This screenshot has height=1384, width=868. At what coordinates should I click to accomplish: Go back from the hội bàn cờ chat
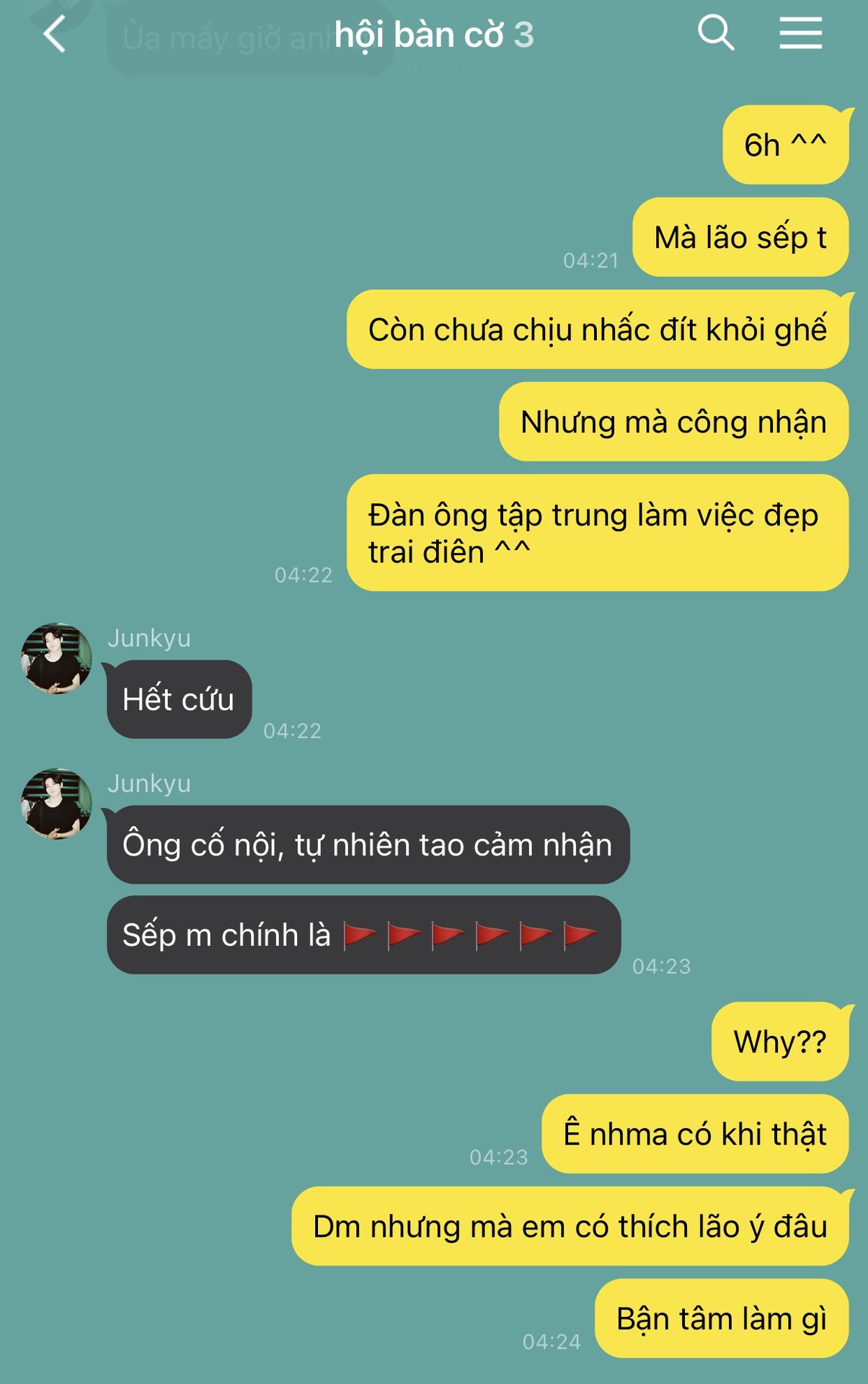(55, 35)
